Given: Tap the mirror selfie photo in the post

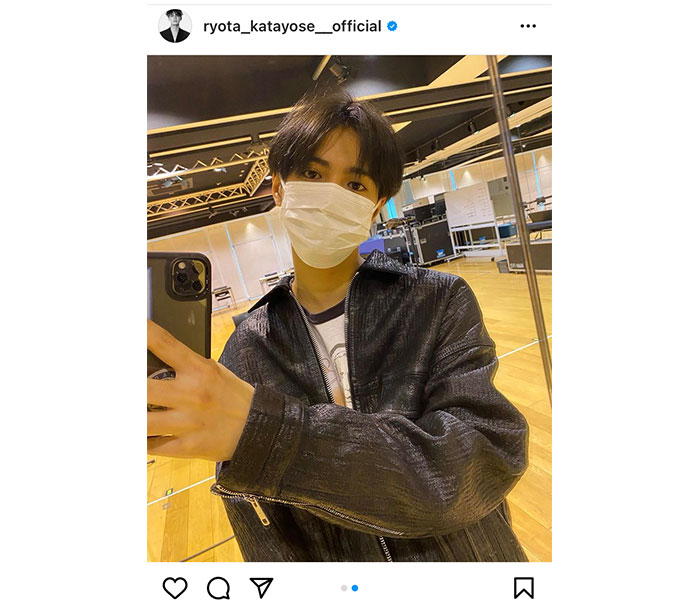Looking at the screenshot, I should (349, 308).
